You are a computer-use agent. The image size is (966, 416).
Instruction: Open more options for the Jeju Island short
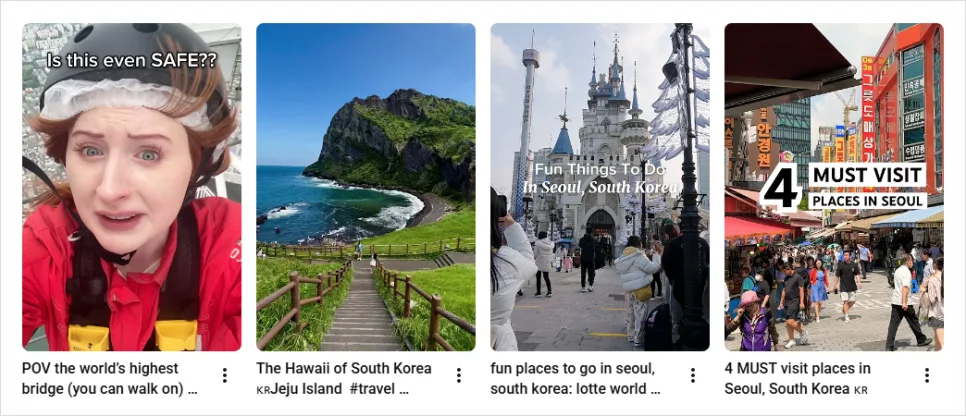[458, 376]
